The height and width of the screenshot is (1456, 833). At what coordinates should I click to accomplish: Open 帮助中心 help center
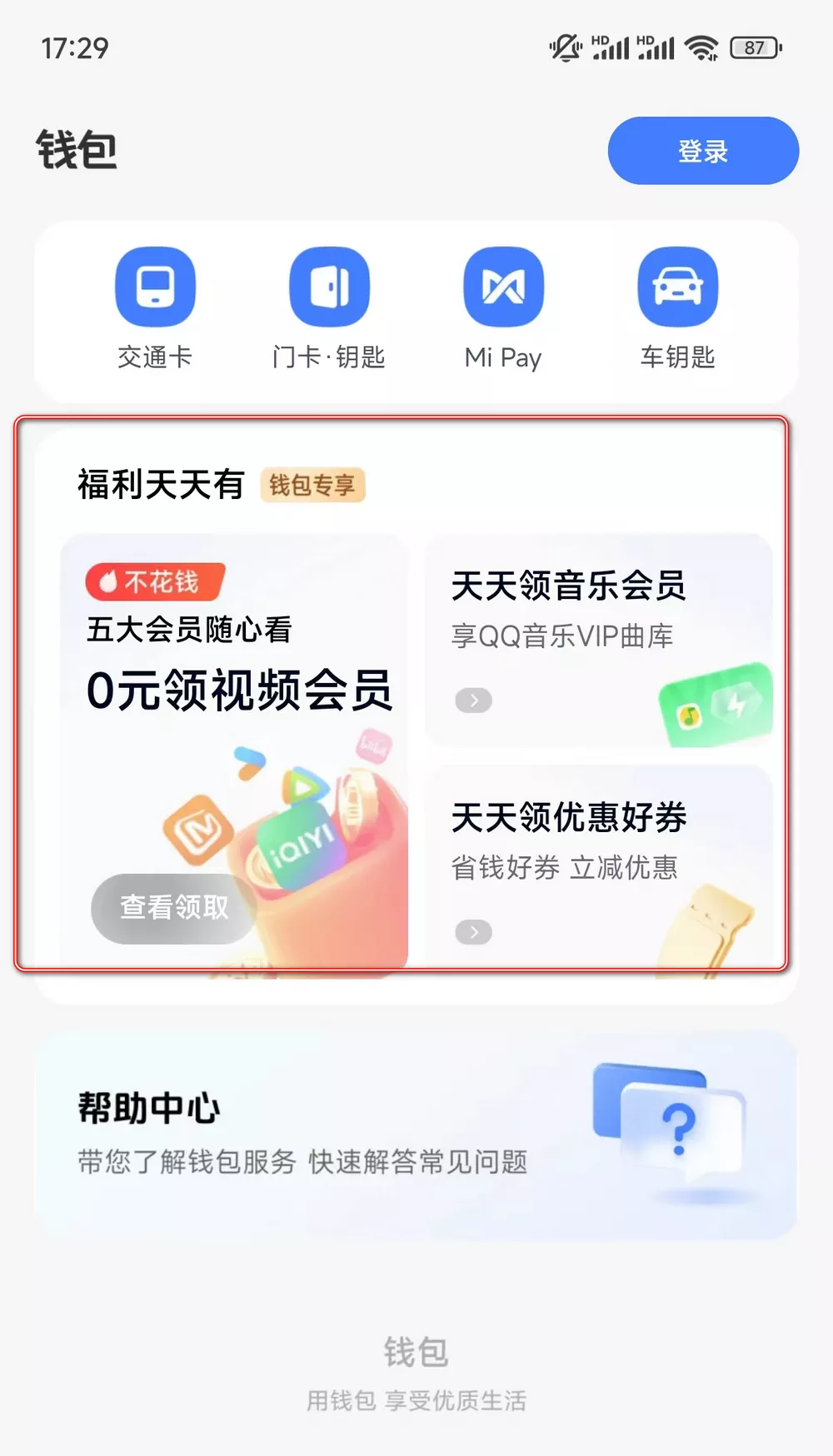coord(415,1134)
